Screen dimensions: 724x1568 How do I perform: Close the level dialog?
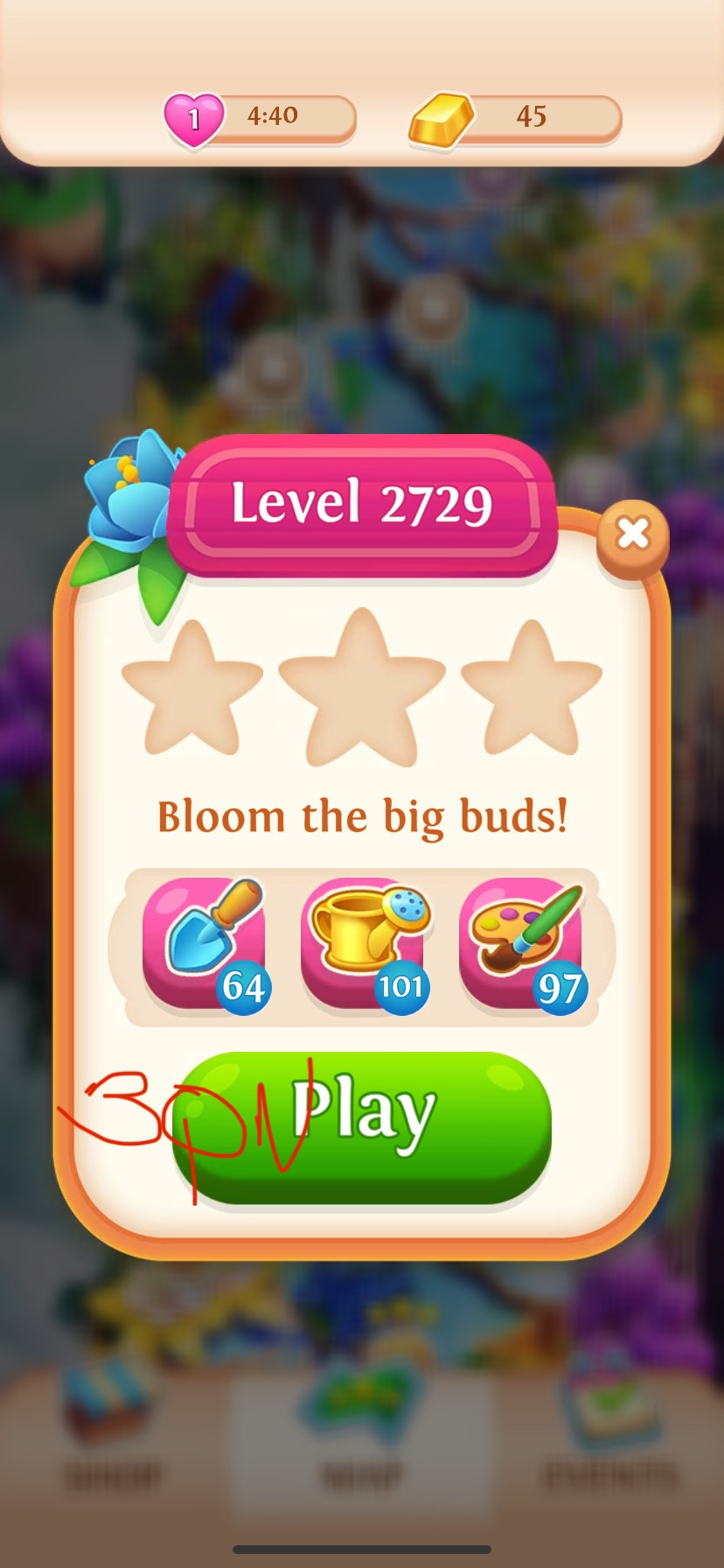tap(633, 533)
